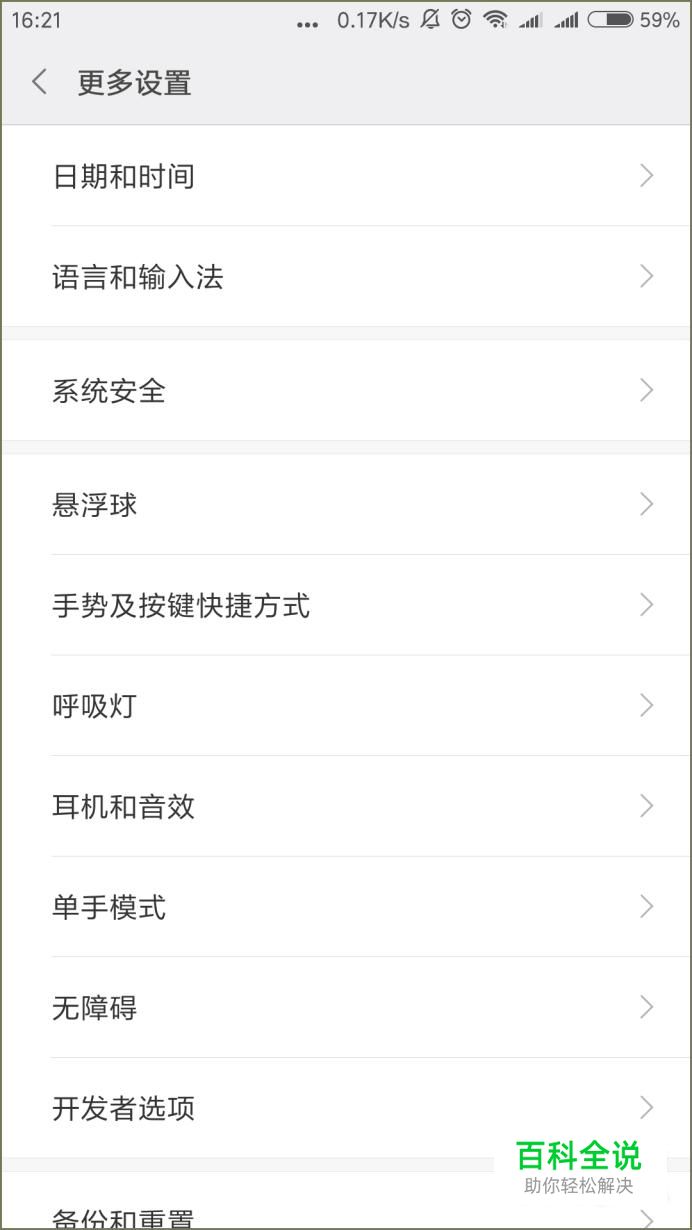692x1230 pixels.
Task: Open 开发者选项
Action: click(x=346, y=1108)
